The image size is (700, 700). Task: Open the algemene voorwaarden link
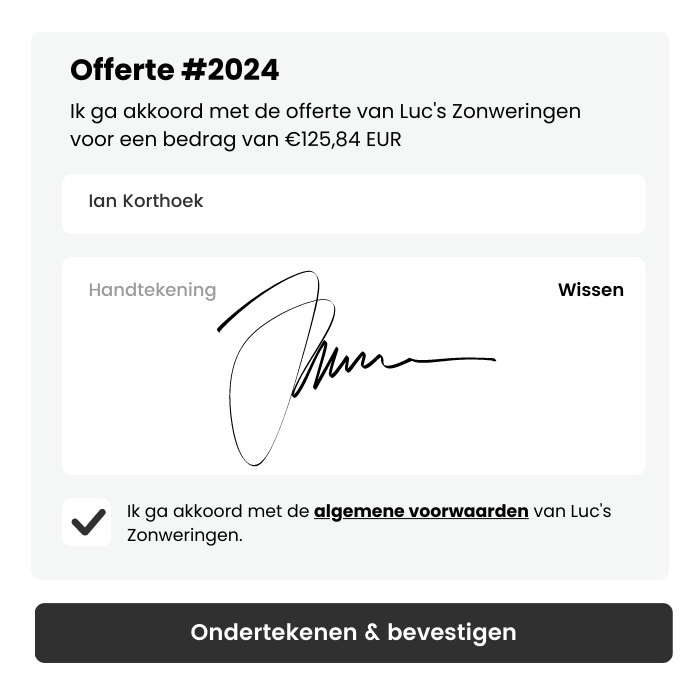pyautogui.click(x=421, y=511)
